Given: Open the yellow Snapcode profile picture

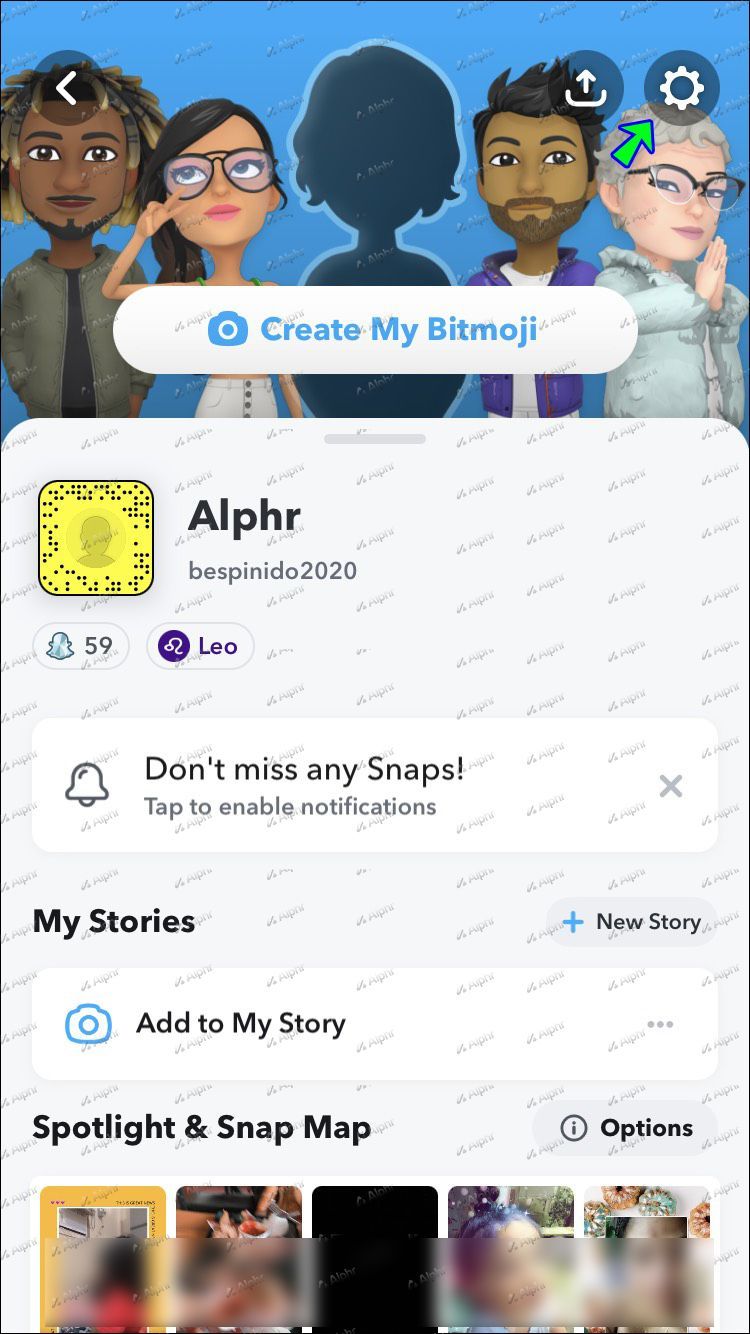Looking at the screenshot, I should tap(96, 538).
